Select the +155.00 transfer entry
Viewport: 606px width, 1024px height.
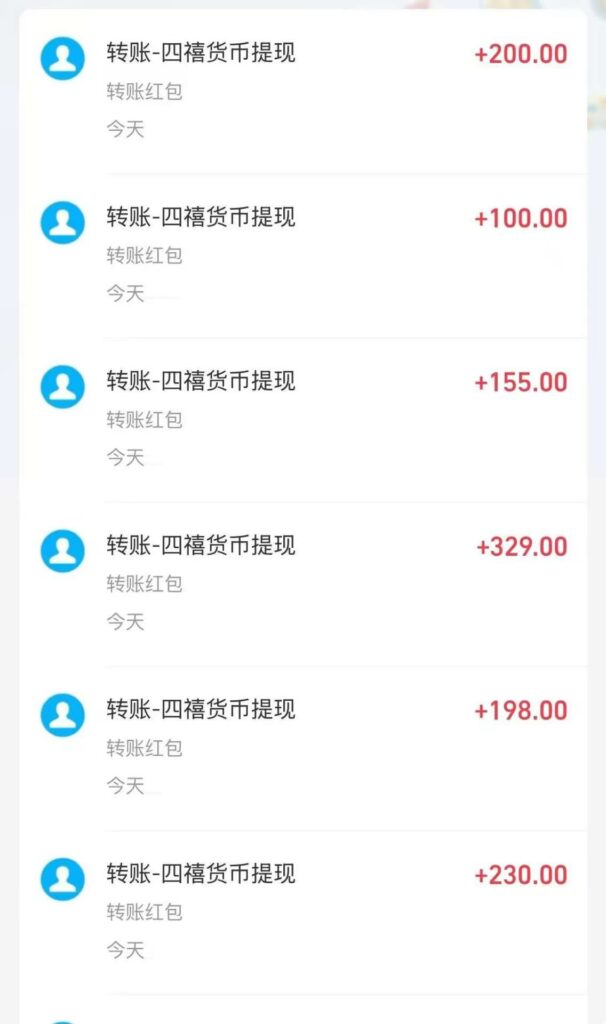tap(302, 418)
